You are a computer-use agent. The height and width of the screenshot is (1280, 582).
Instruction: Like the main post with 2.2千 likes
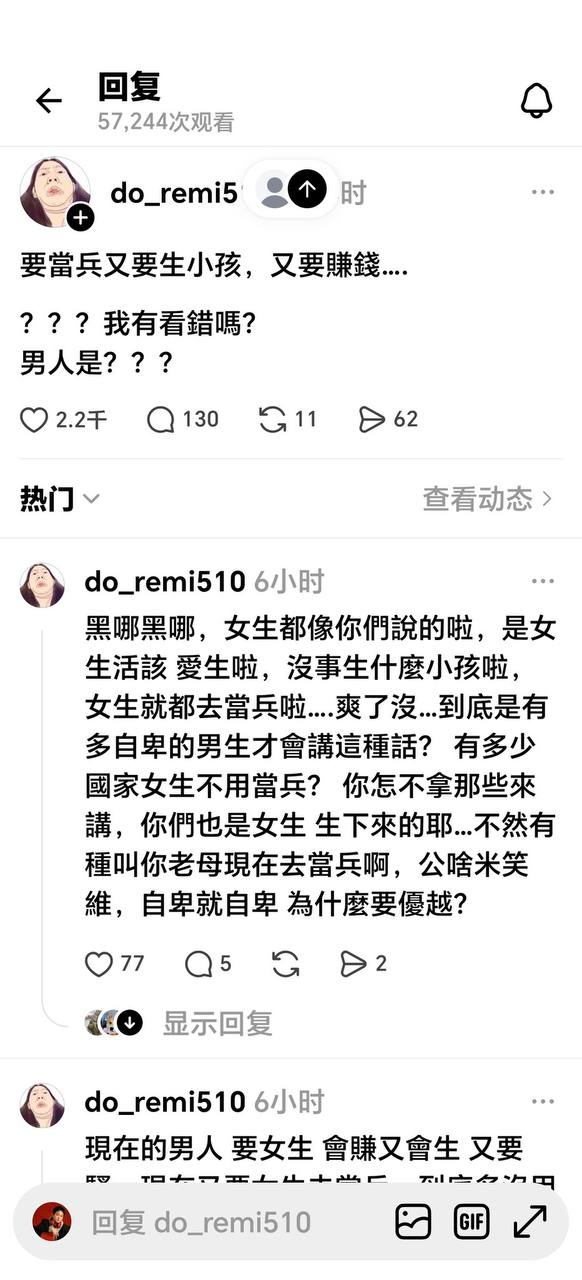click(x=34, y=419)
